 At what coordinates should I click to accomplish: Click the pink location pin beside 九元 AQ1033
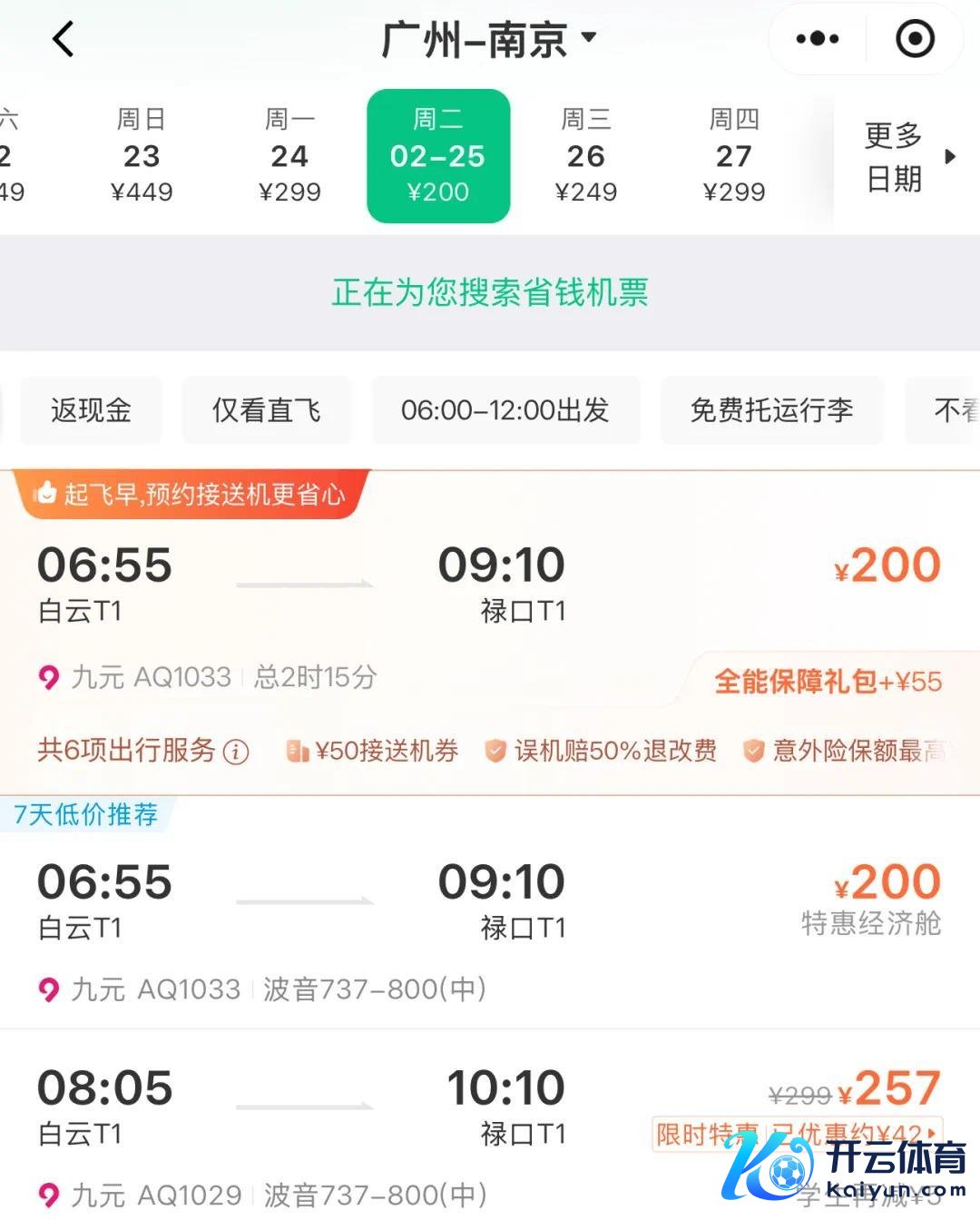48,677
